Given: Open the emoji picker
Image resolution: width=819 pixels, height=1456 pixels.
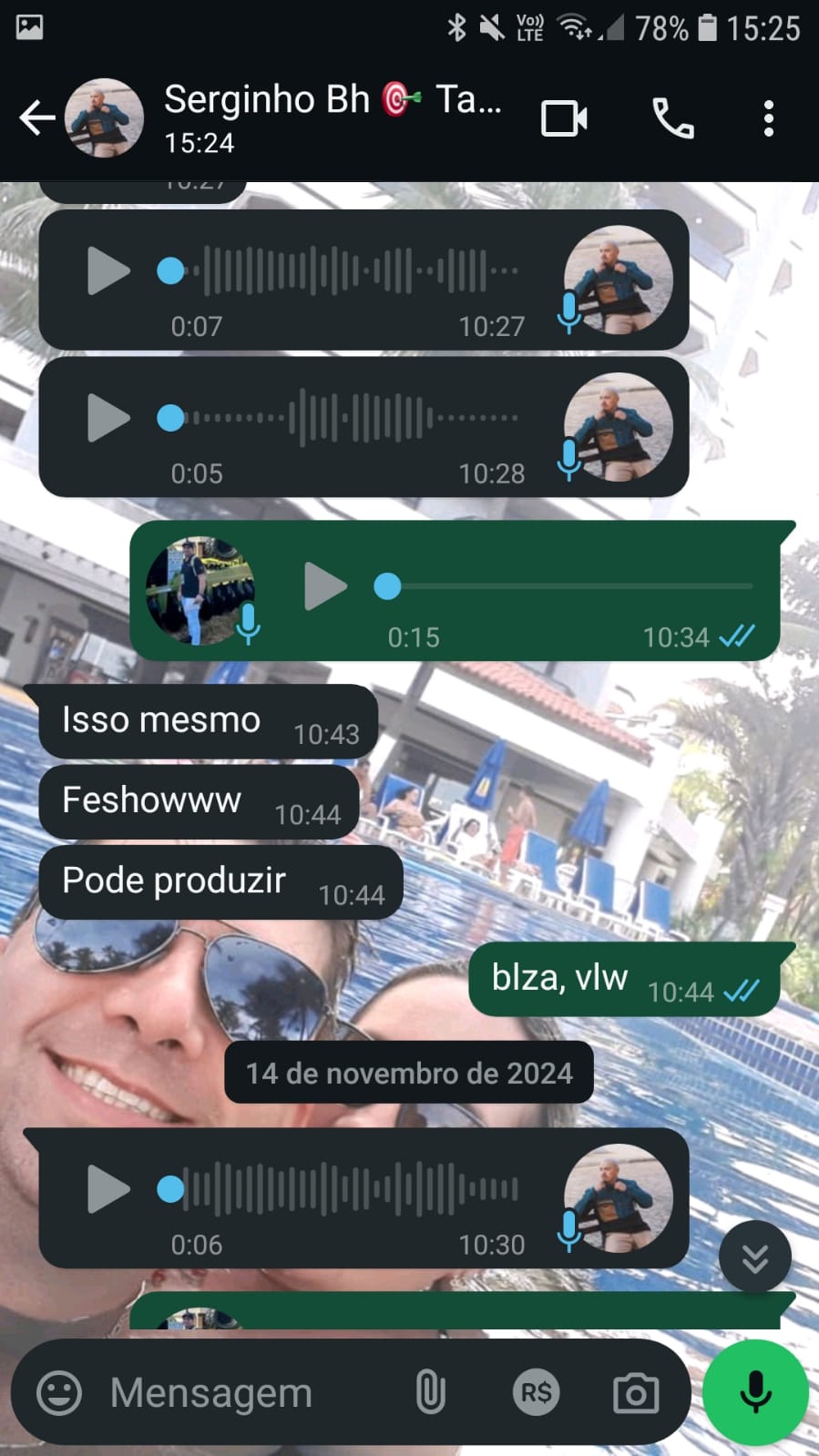Looking at the screenshot, I should coord(59,1393).
